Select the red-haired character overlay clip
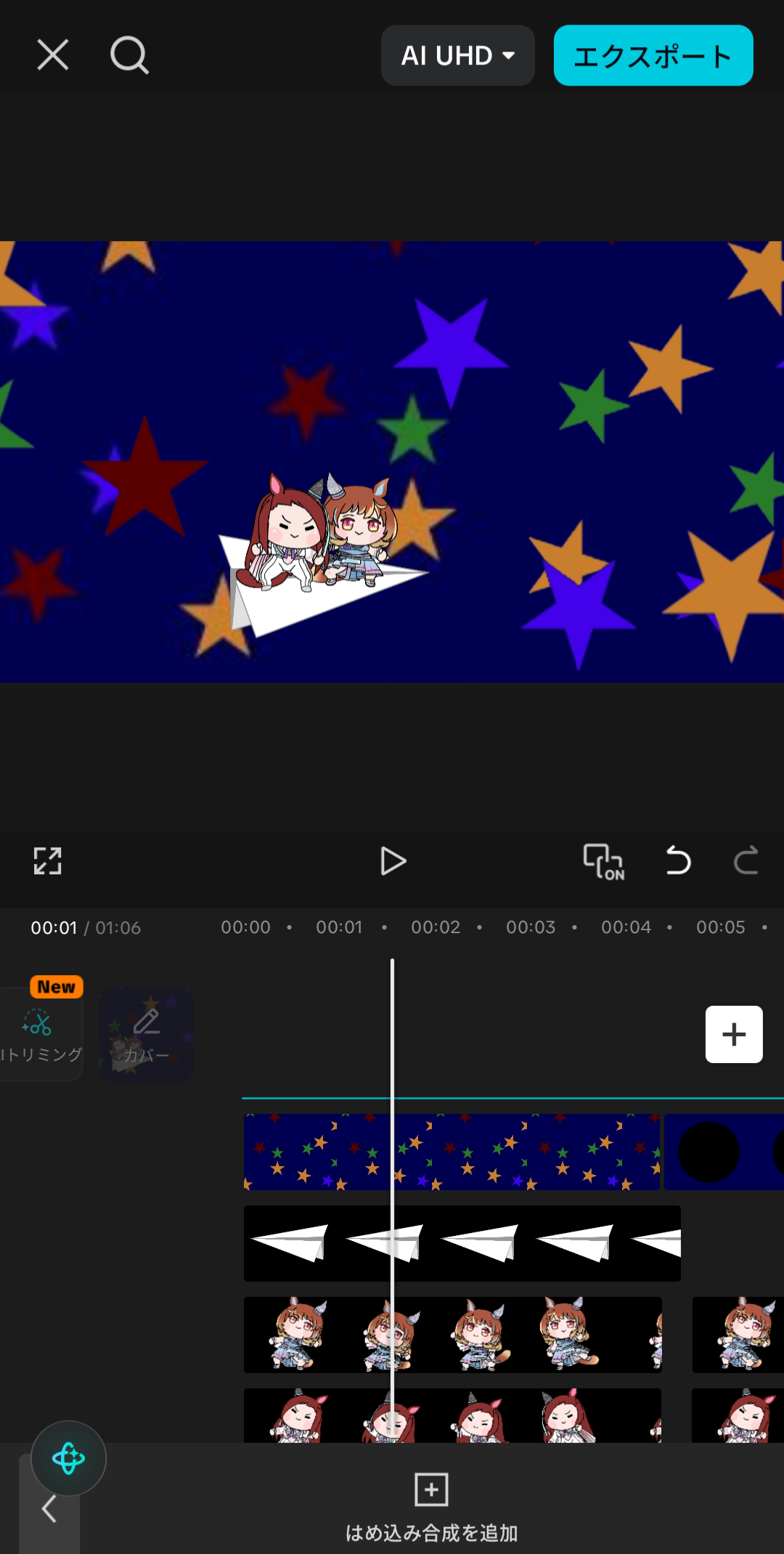784x1554 pixels. coord(452,1415)
